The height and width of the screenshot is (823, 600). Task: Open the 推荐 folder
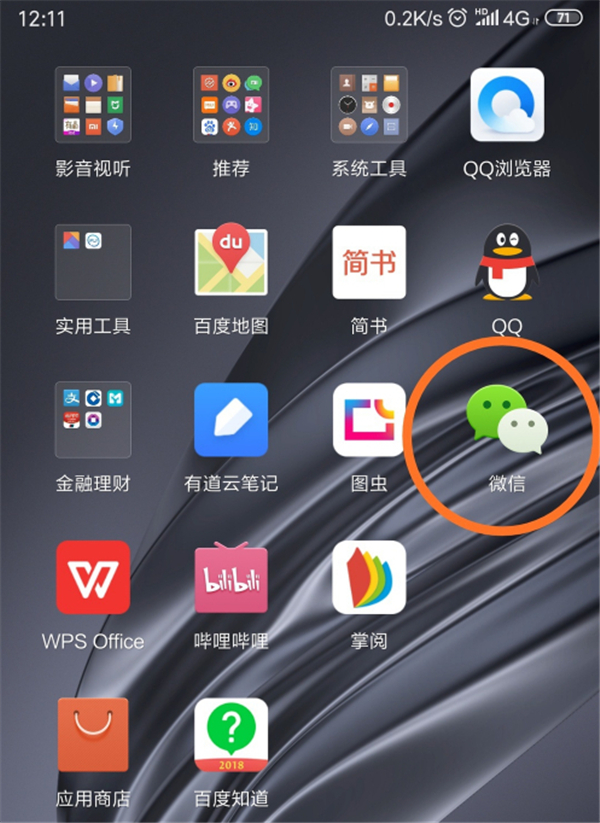click(231, 104)
